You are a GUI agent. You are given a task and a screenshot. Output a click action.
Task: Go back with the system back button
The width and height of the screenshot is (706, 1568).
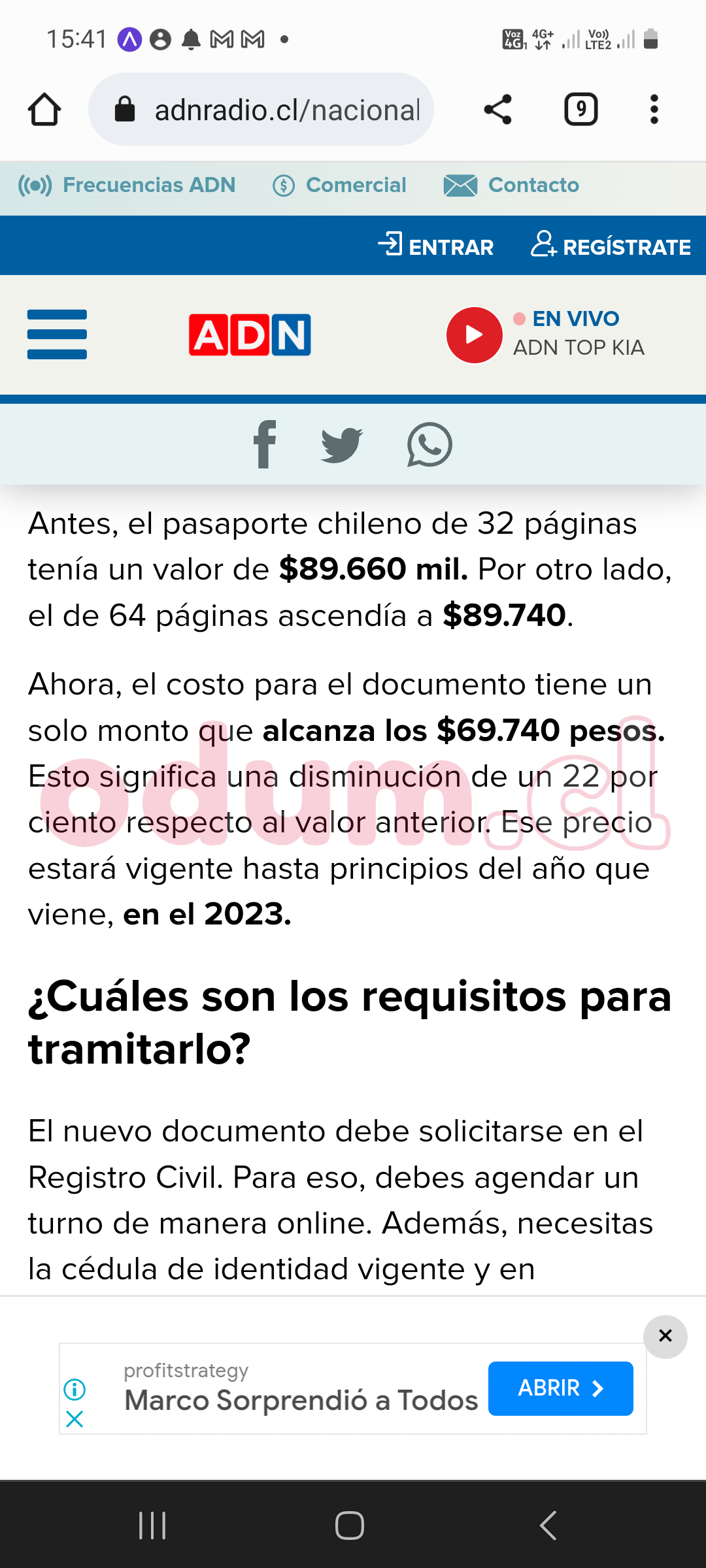click(548, 1526)
